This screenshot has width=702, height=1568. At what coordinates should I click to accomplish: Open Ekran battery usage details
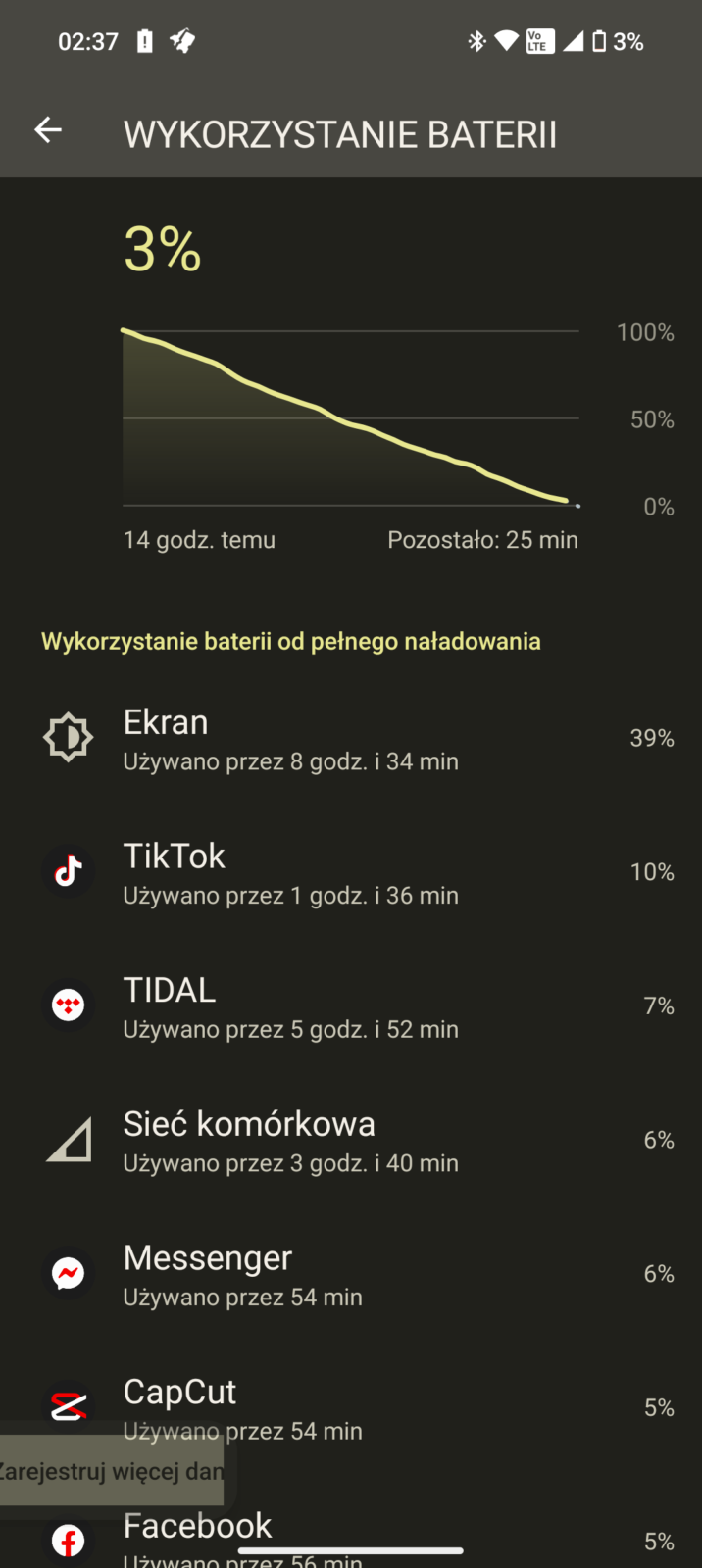(x=351, y=739)
